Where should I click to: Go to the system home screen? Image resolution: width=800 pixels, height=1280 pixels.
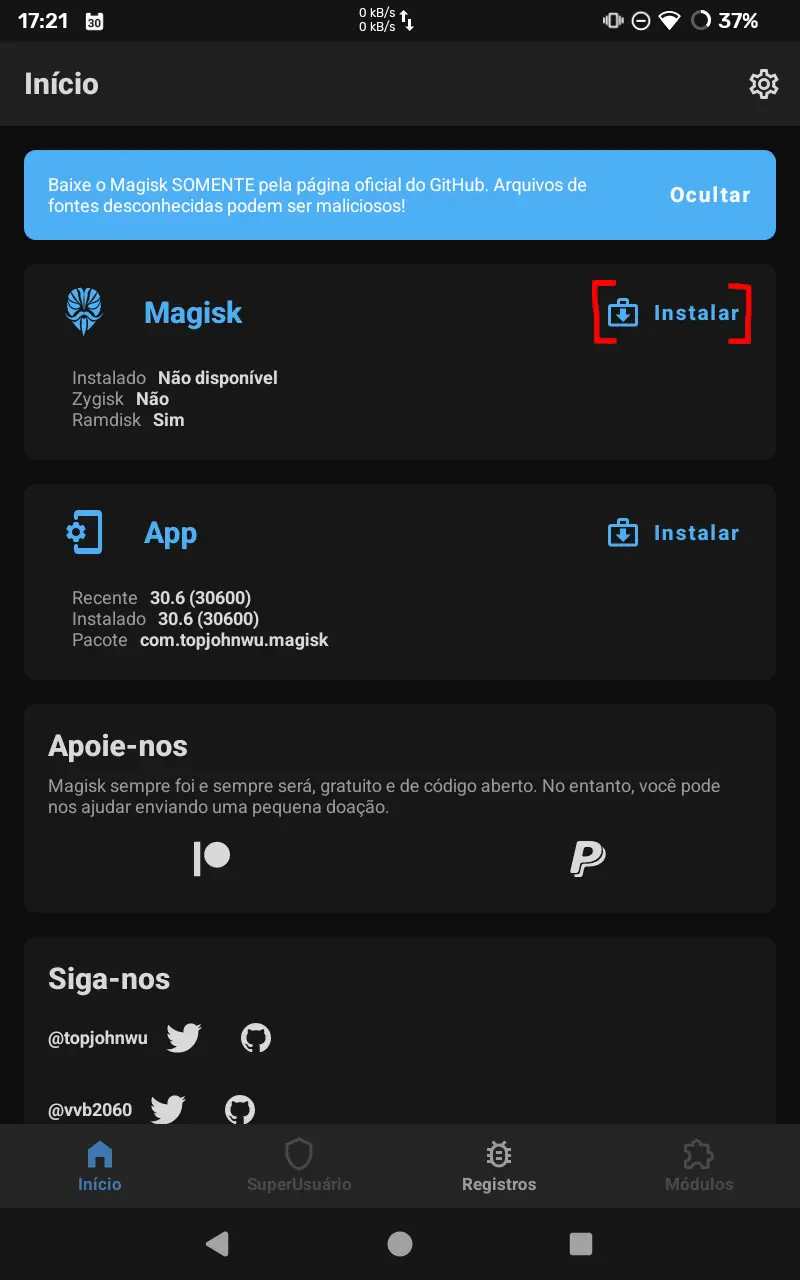pyautogui.click(x=400, y=1244)
